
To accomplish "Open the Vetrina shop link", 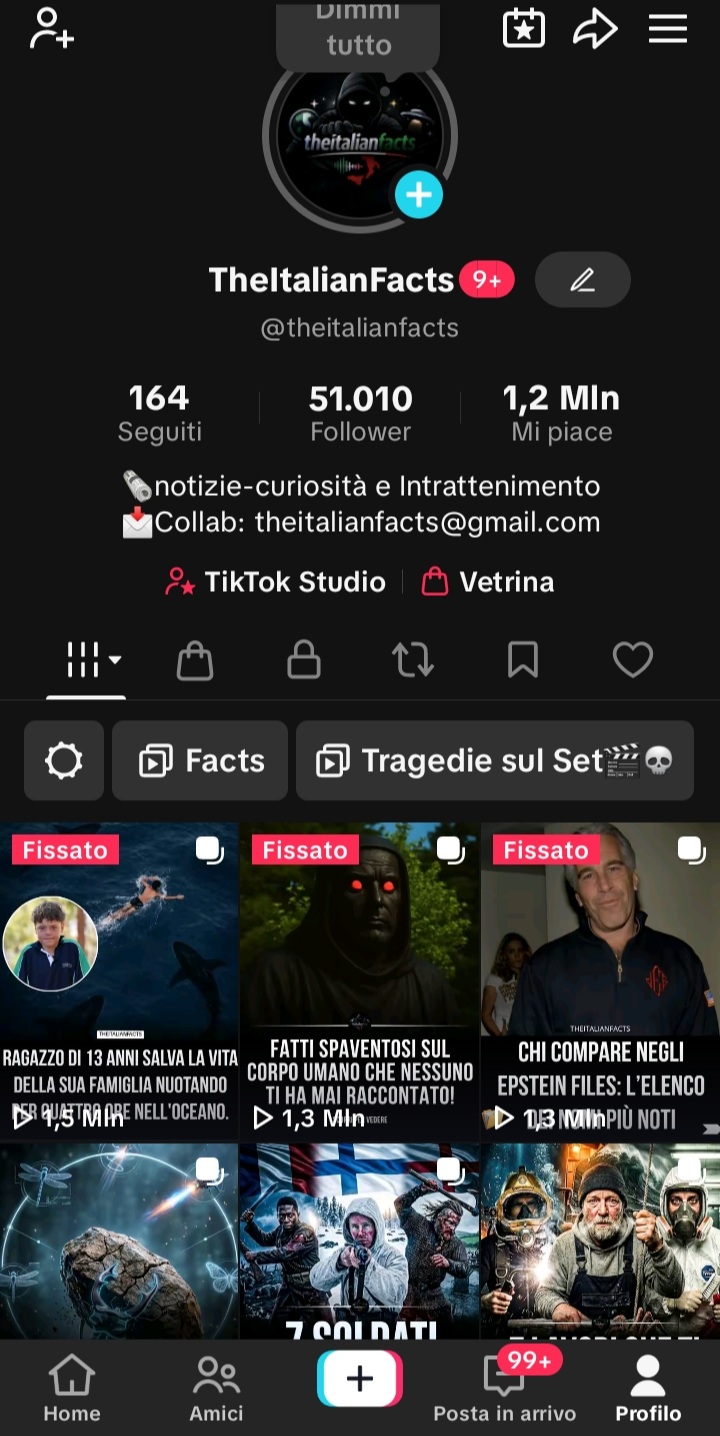I will pos(488,582).
